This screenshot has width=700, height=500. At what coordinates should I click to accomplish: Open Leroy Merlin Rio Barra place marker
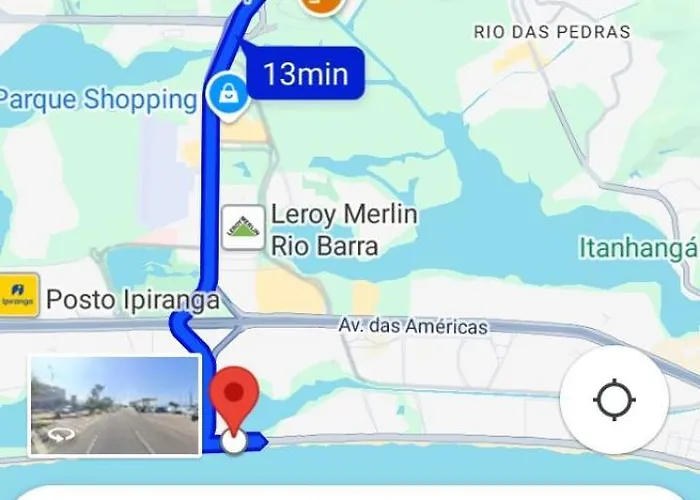pyautogui.click(x=243, y=227)
